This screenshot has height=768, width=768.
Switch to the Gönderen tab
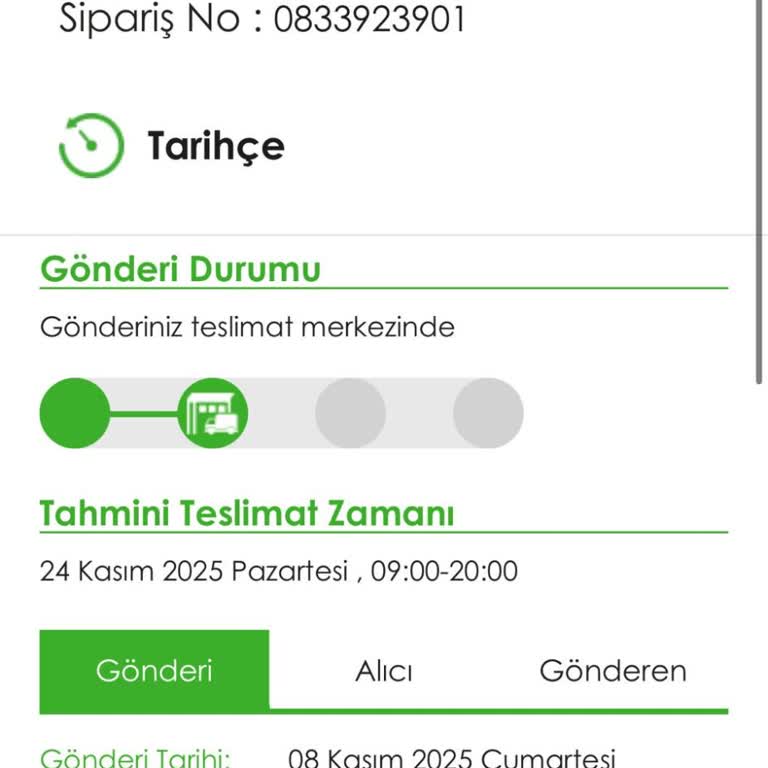click(x=612, y=670)
